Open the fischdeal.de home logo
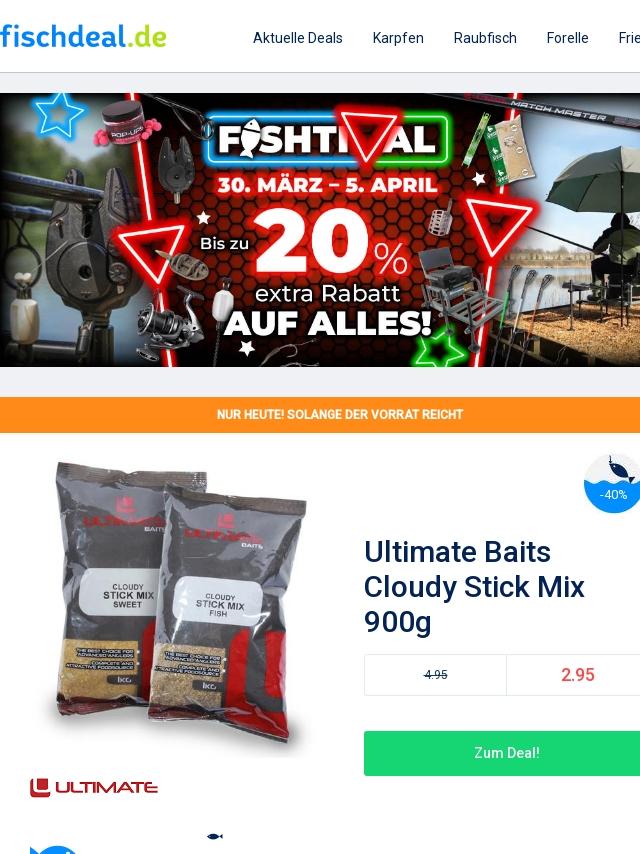Image resolution: width=640 pixels, height=854 pixels. point(84,37)
